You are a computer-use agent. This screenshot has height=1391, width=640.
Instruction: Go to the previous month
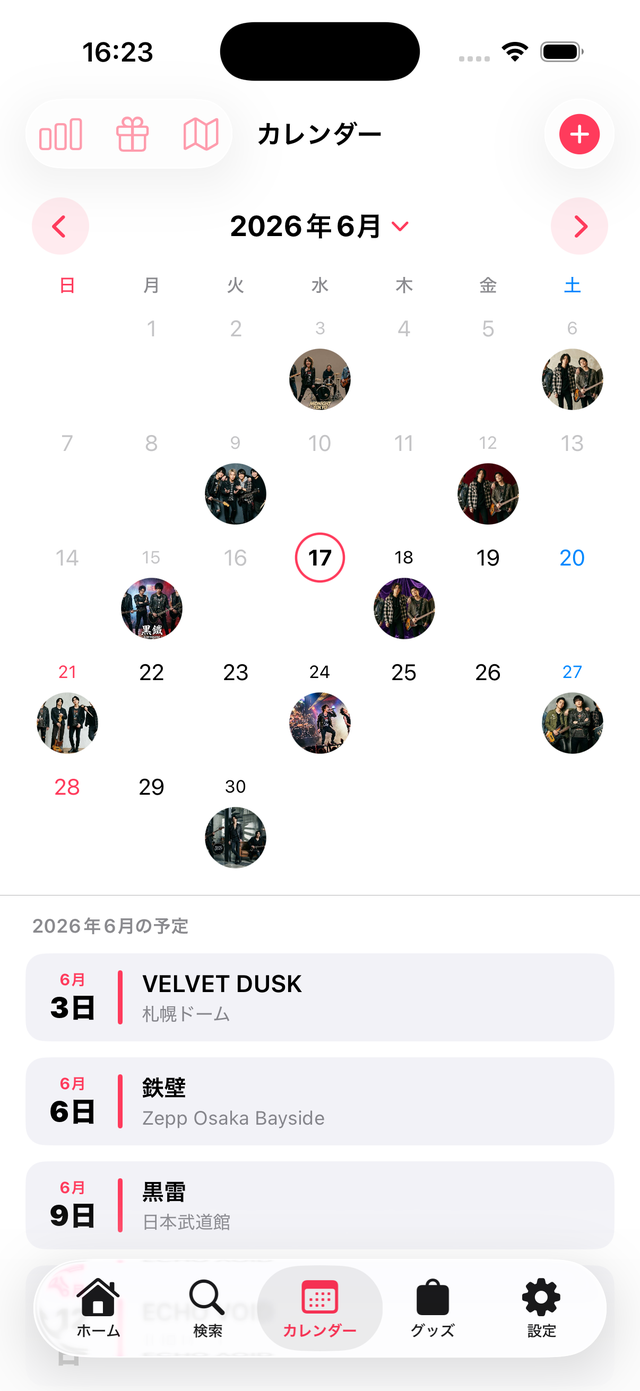pos(60,226)
